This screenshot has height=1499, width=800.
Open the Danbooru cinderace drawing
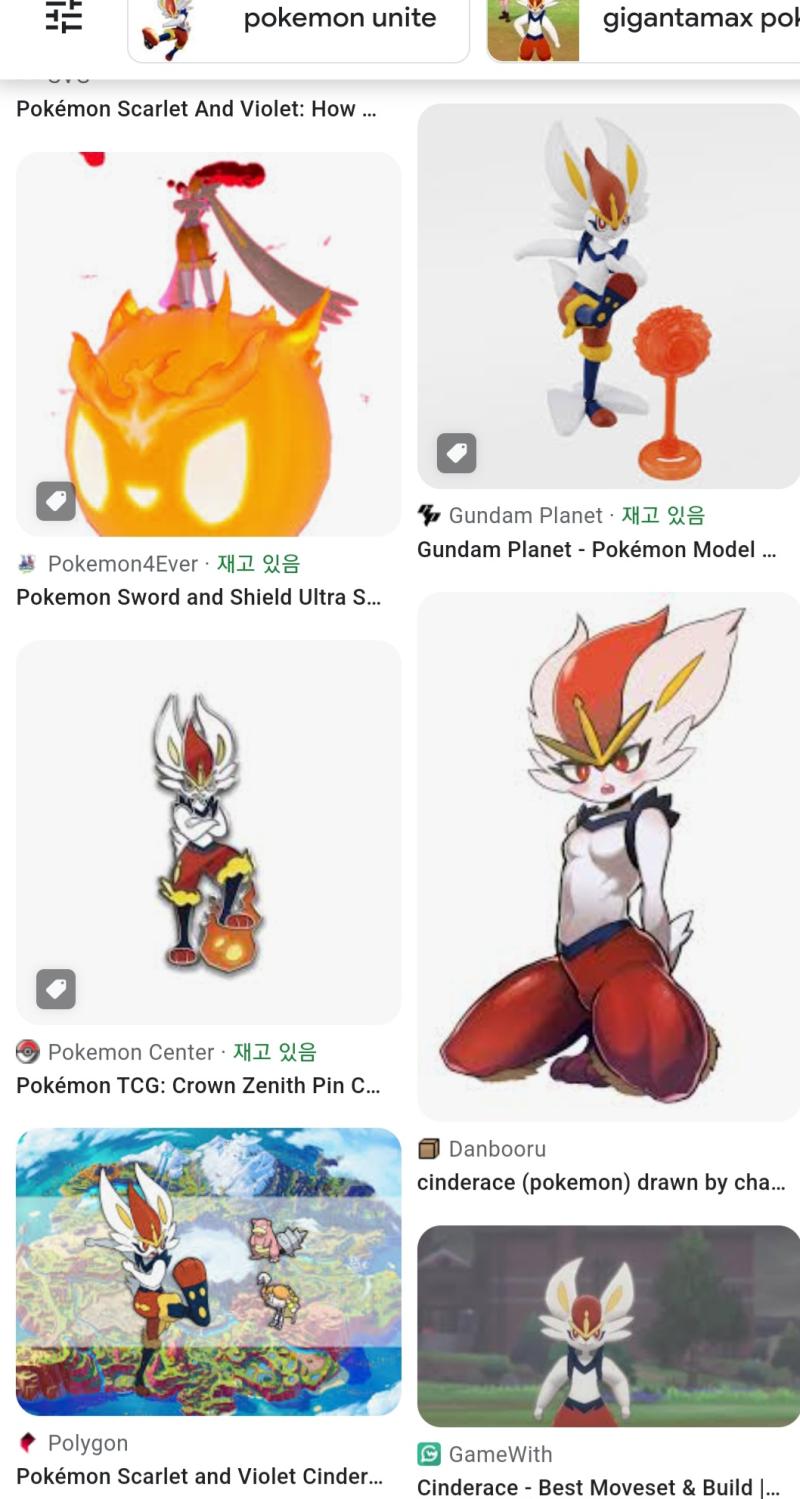[608, 856]
